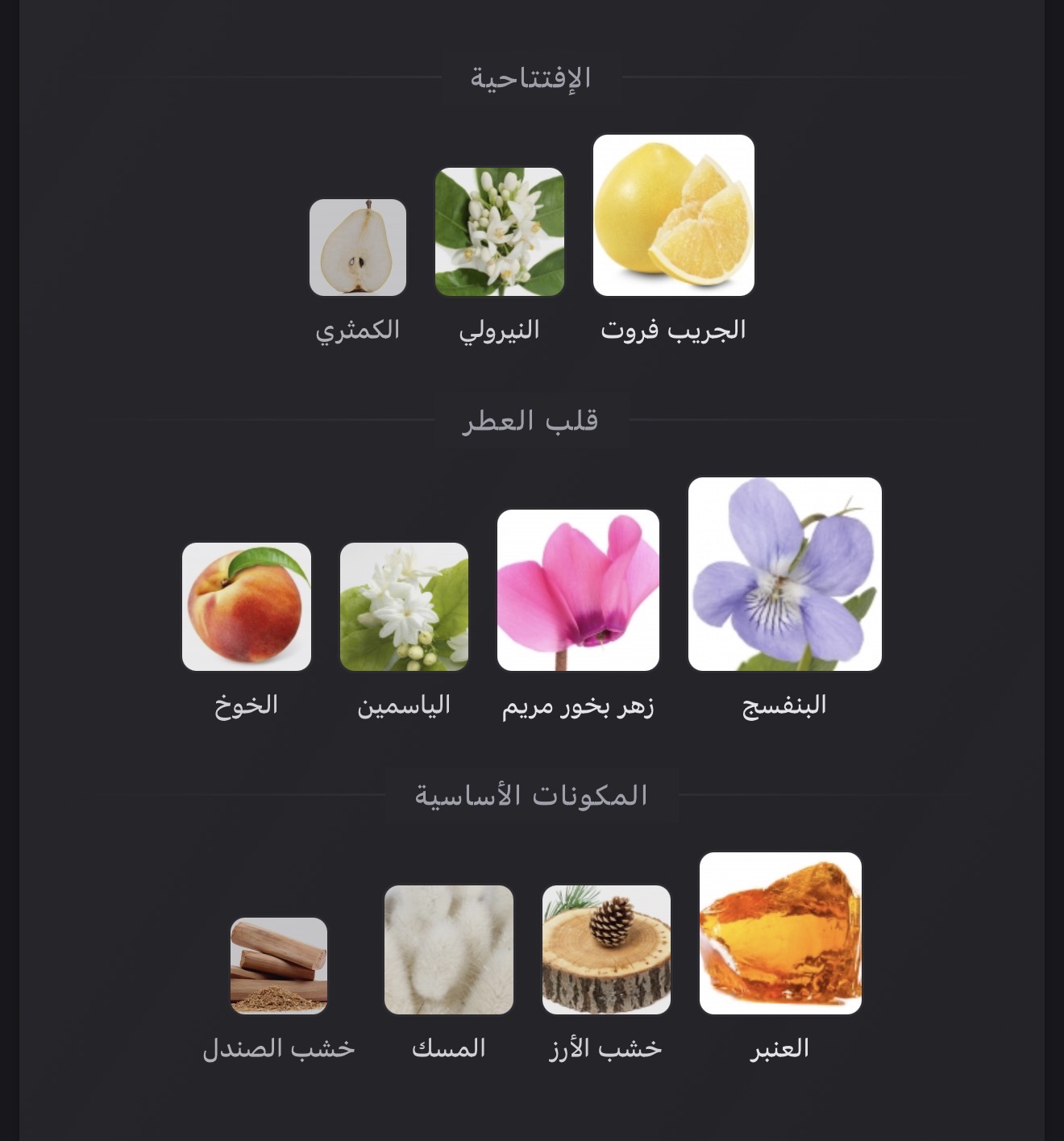Select the pear note الكمثري

tap(358, 248)
